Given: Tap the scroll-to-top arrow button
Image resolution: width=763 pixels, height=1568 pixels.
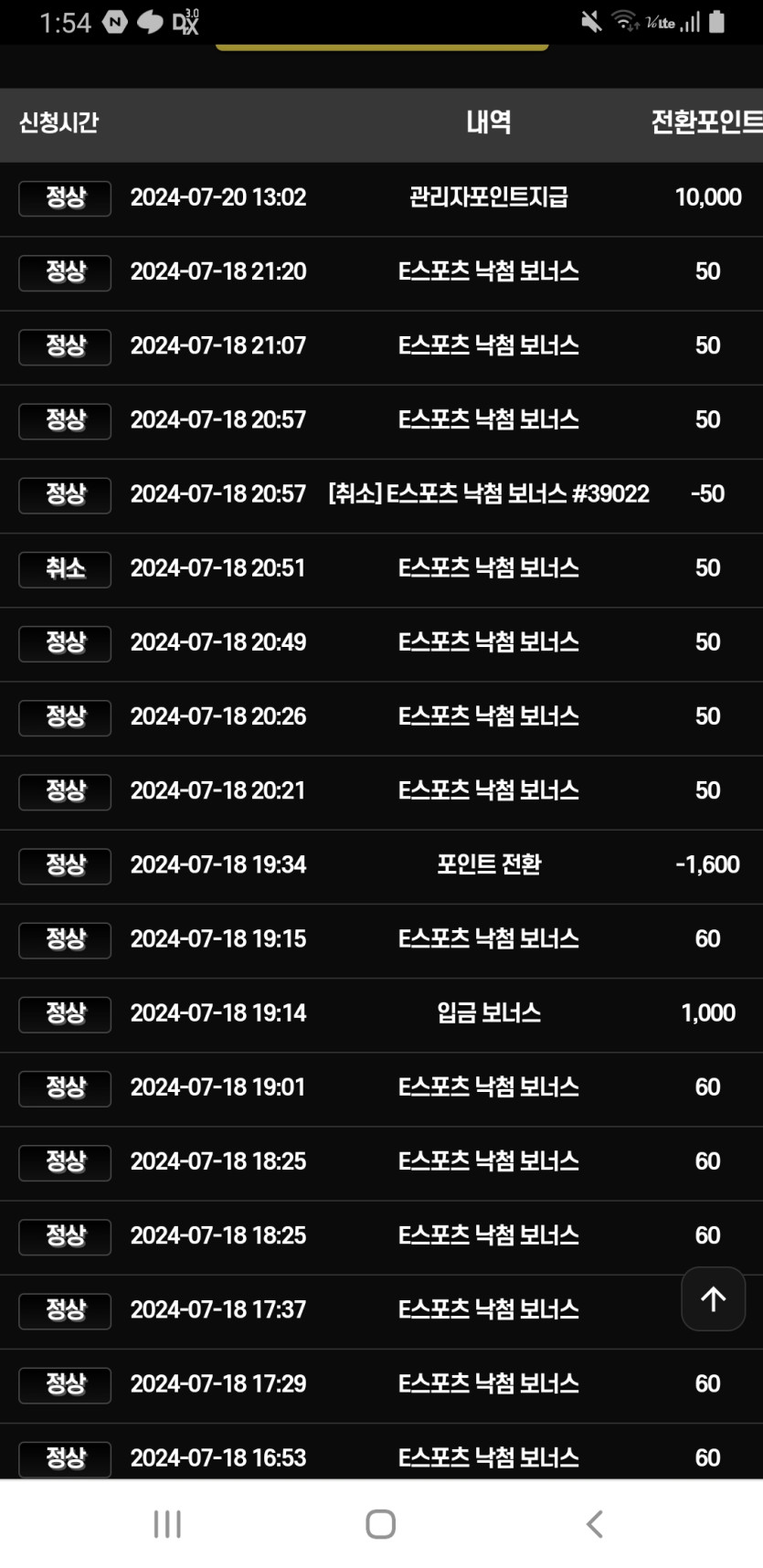Looking at the screenshot, I should (713, 1298).
